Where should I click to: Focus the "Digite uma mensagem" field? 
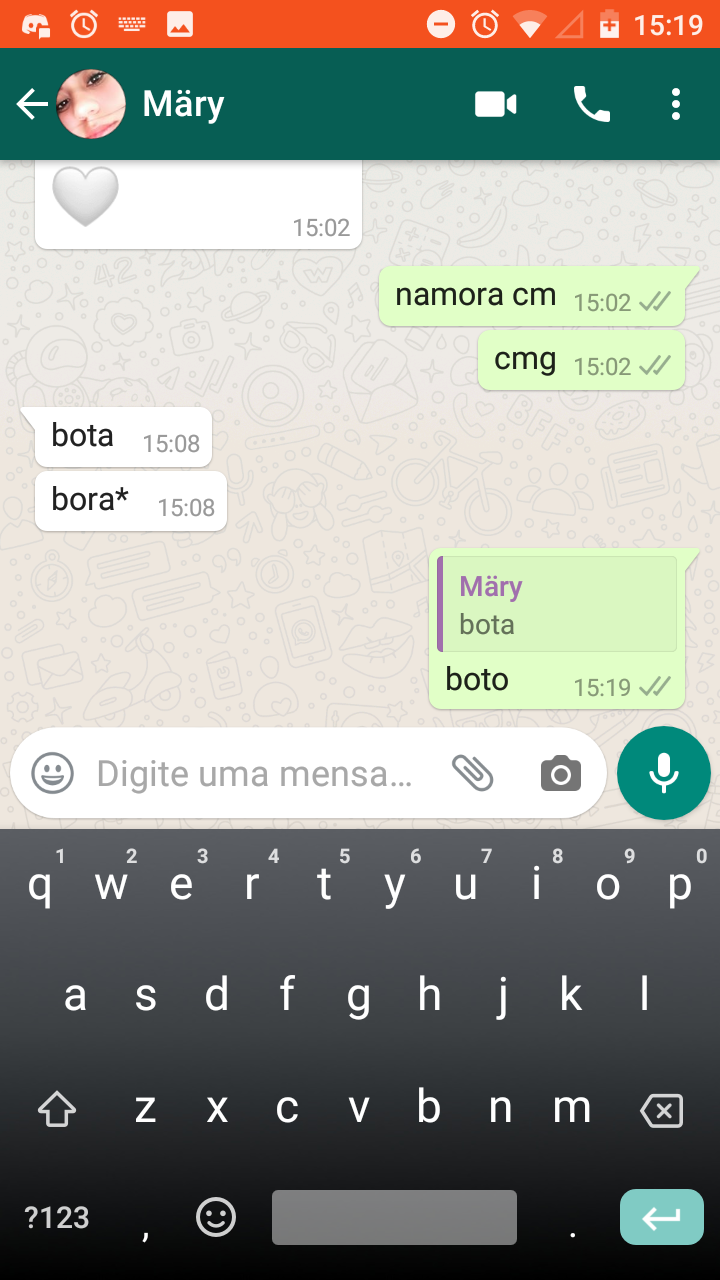tap(255, 773)
